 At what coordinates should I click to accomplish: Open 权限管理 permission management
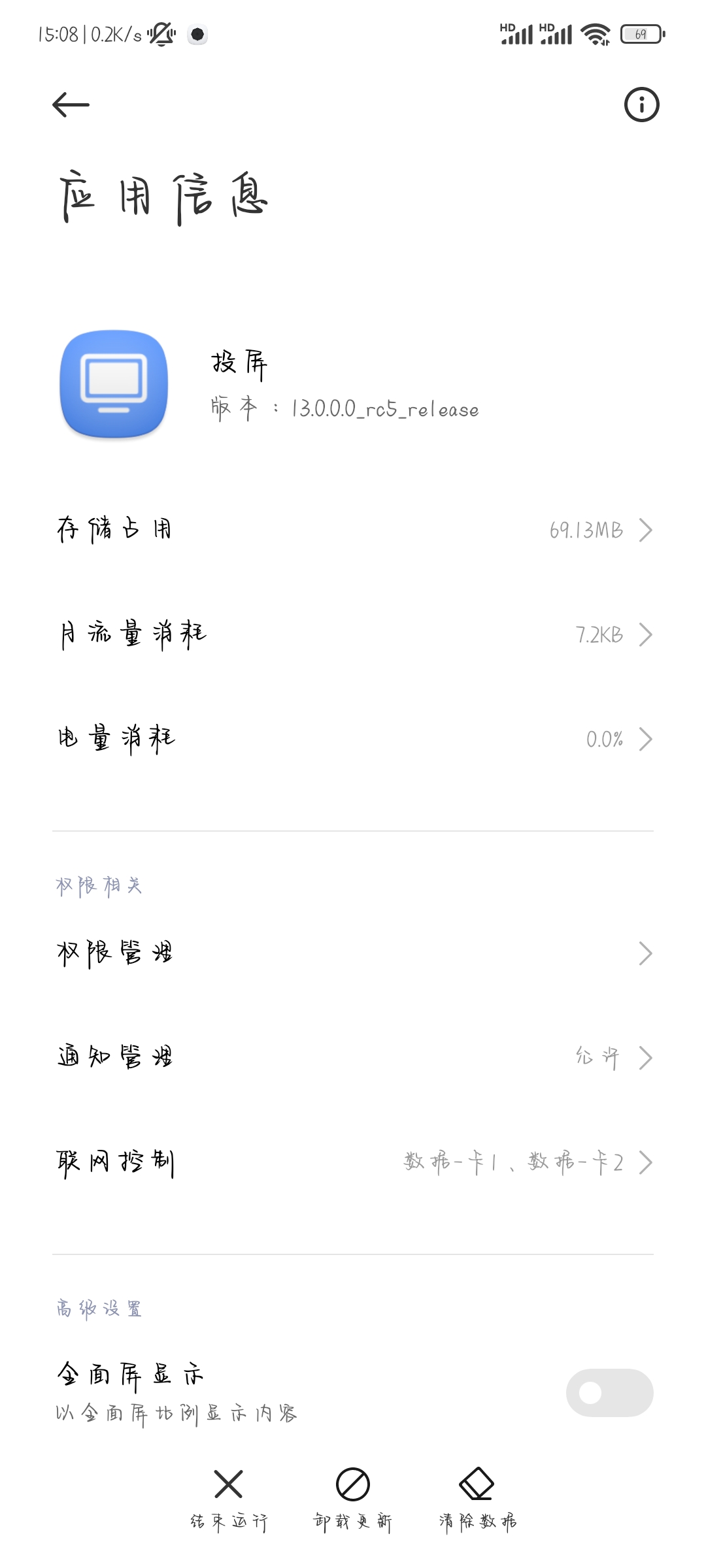[353, 953]
